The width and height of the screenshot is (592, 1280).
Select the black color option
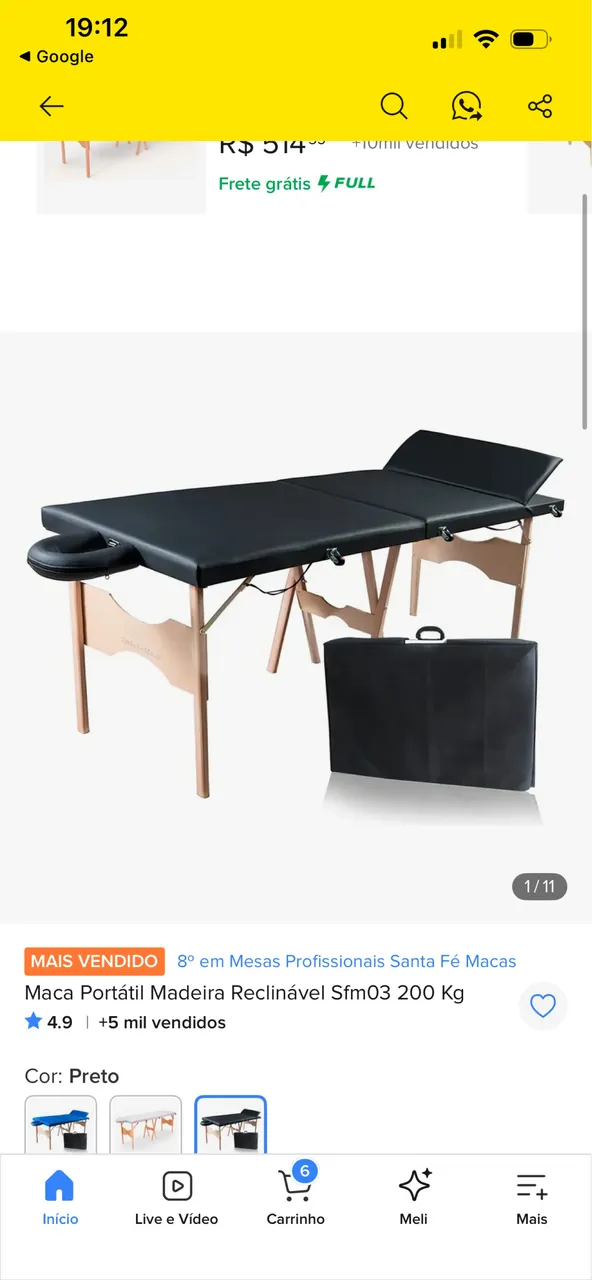click(231, 1124)
